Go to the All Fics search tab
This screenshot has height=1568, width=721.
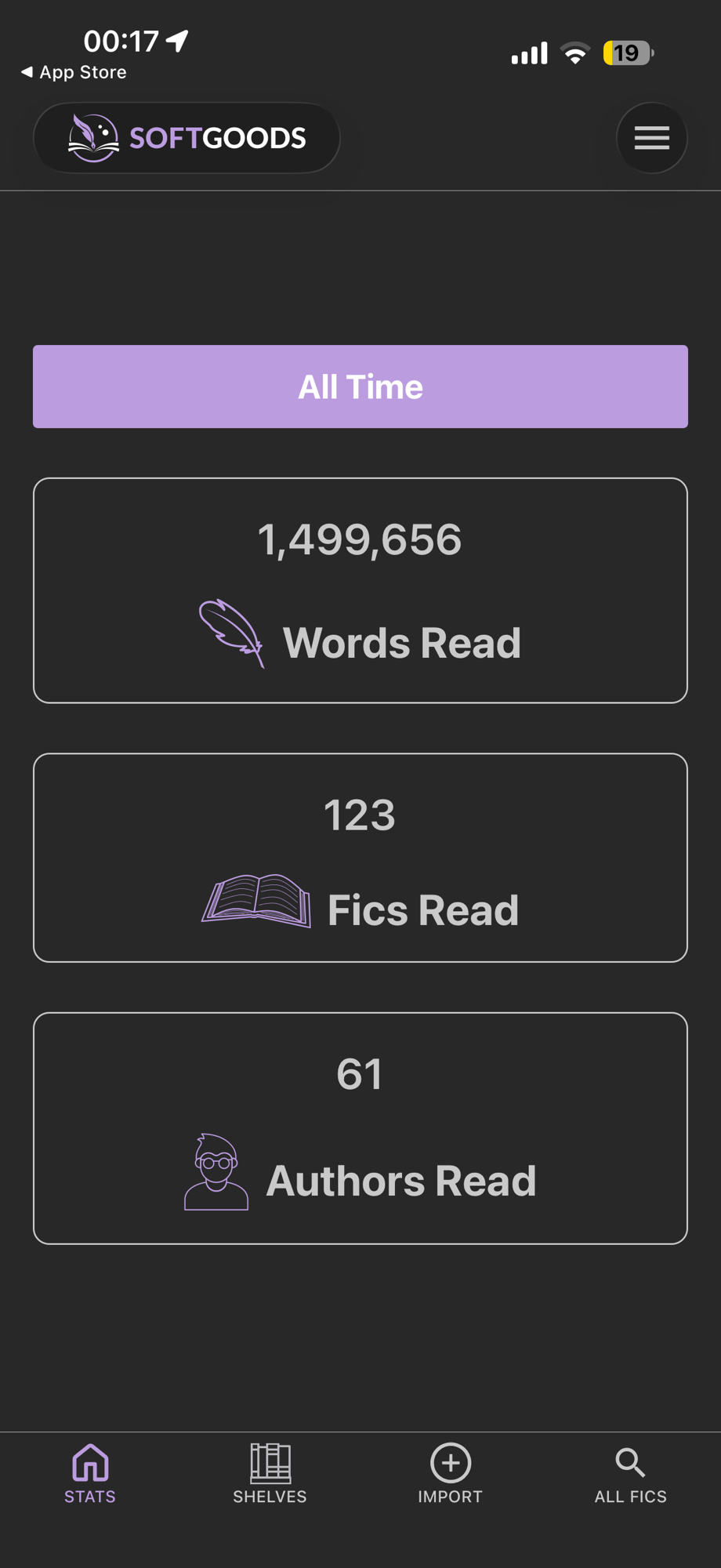tap(630, 1474)
